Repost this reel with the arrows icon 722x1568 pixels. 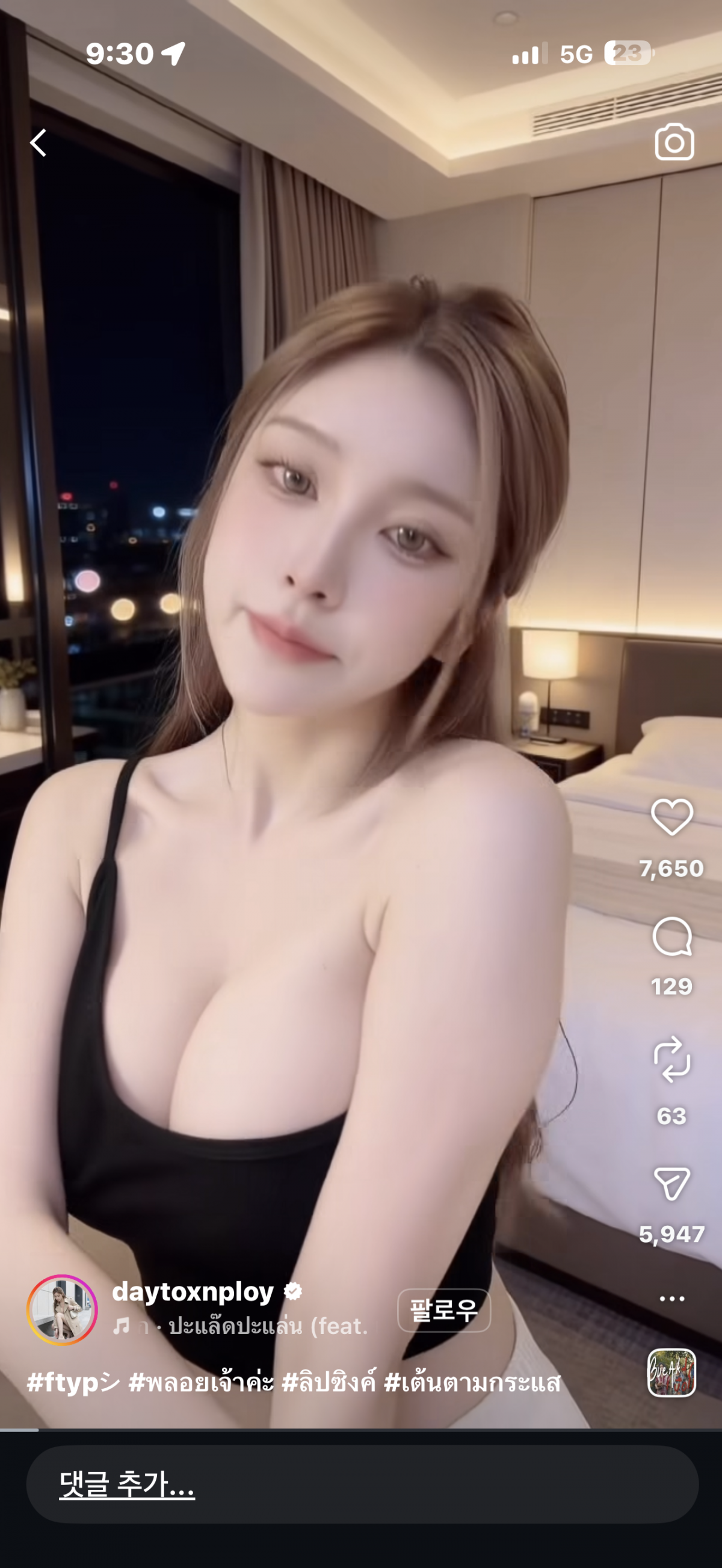[x=671, y=1060]
